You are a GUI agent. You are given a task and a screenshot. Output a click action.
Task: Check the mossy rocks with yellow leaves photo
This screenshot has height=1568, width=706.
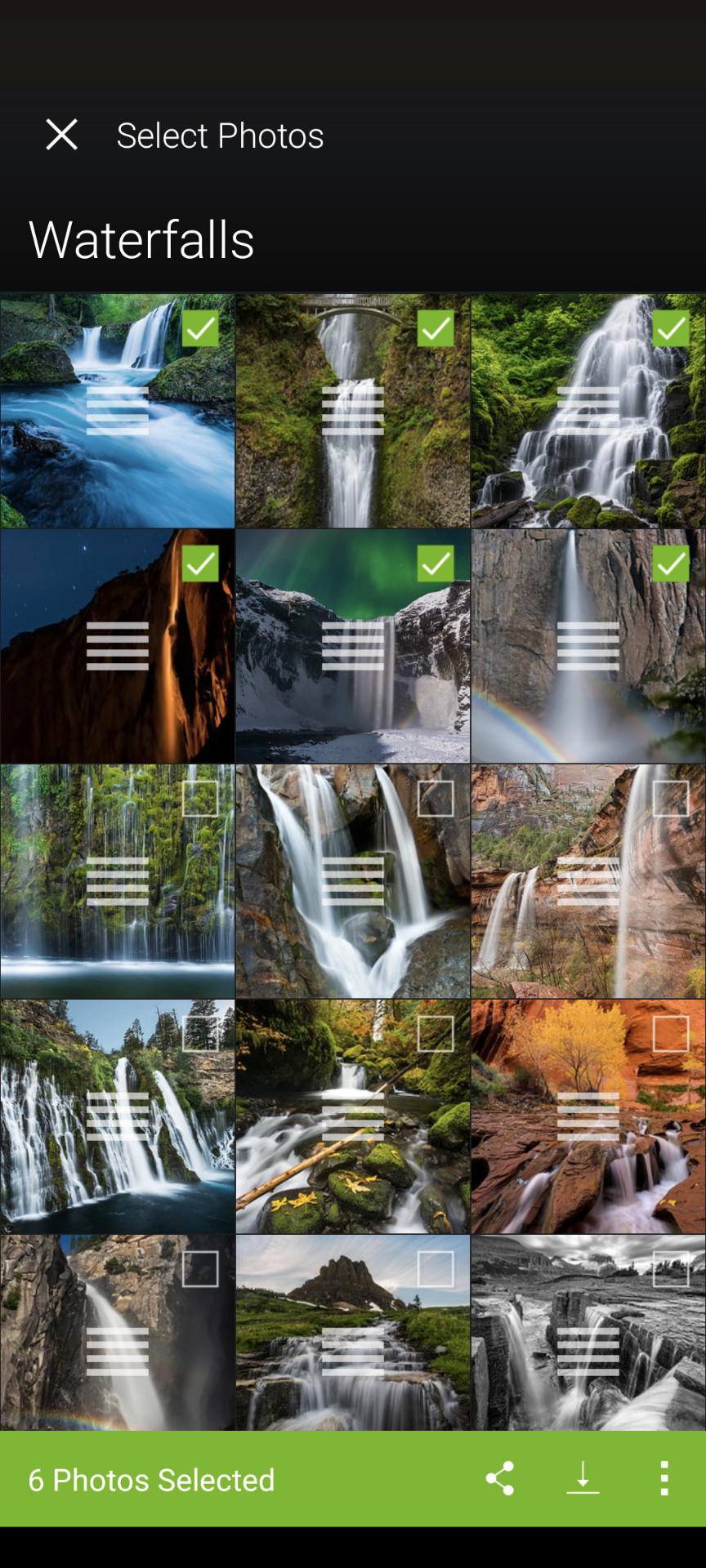(436, 1034)
